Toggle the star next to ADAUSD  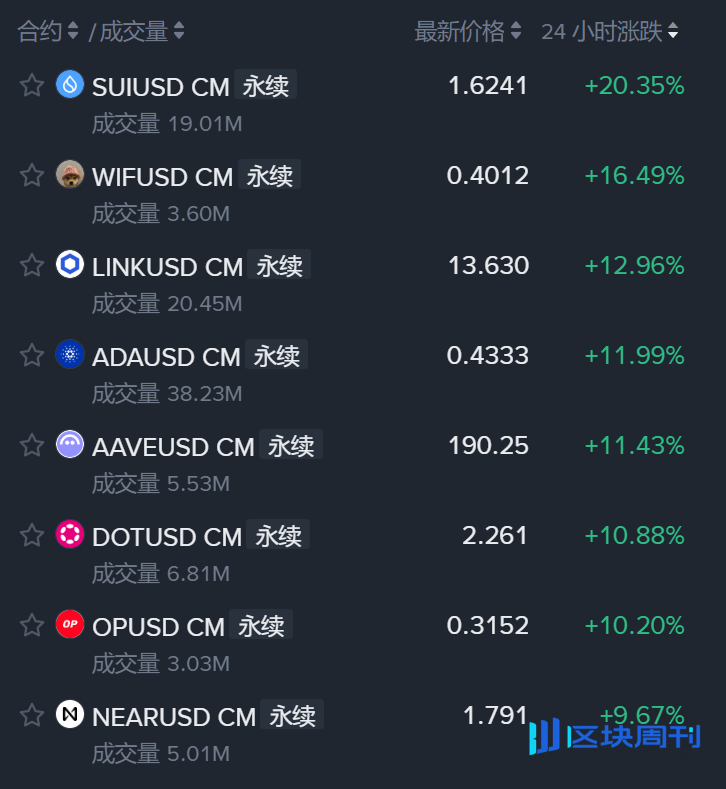pos(31,355)
